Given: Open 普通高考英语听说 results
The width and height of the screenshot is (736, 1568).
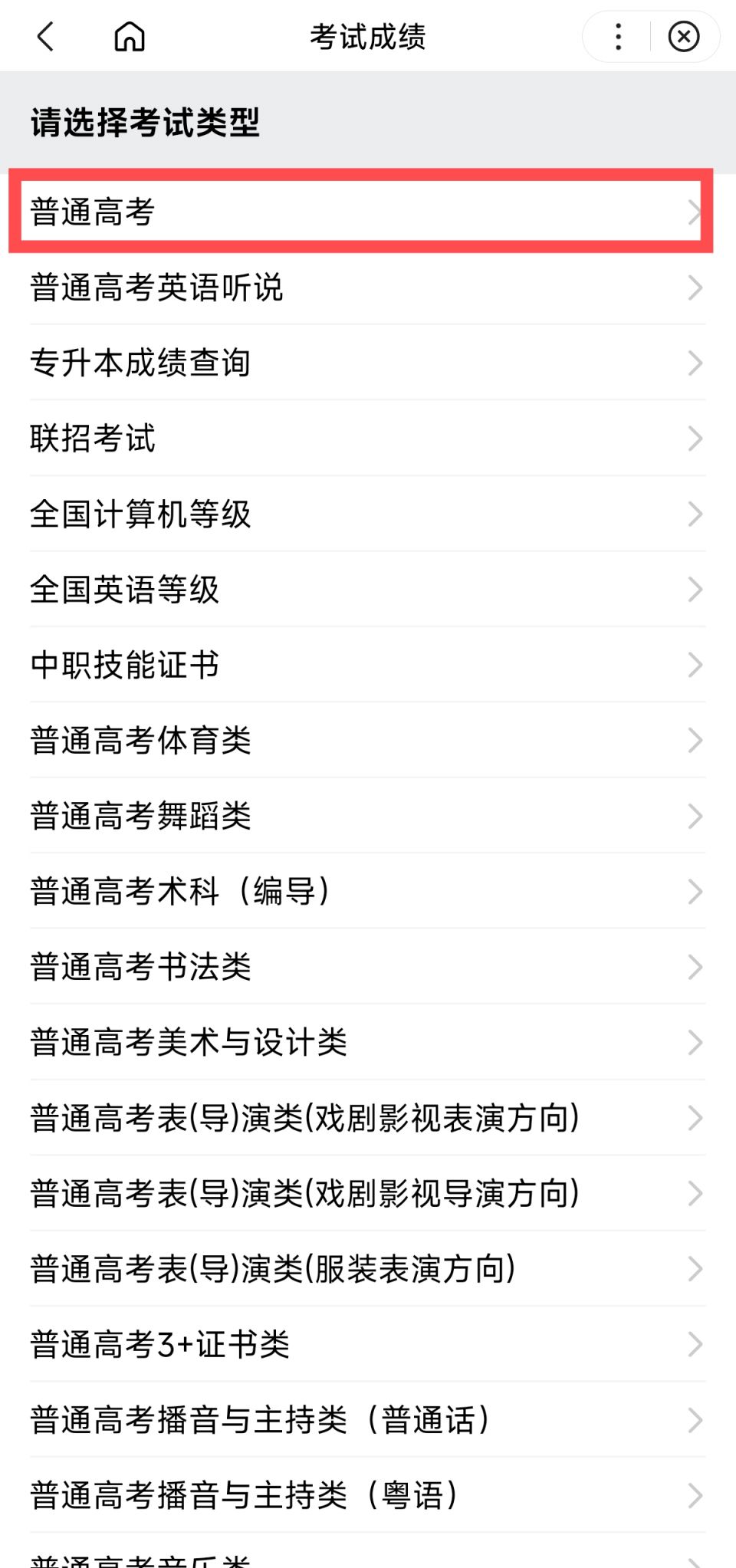Looking at the screenshot, I should (x=368, y=288).
